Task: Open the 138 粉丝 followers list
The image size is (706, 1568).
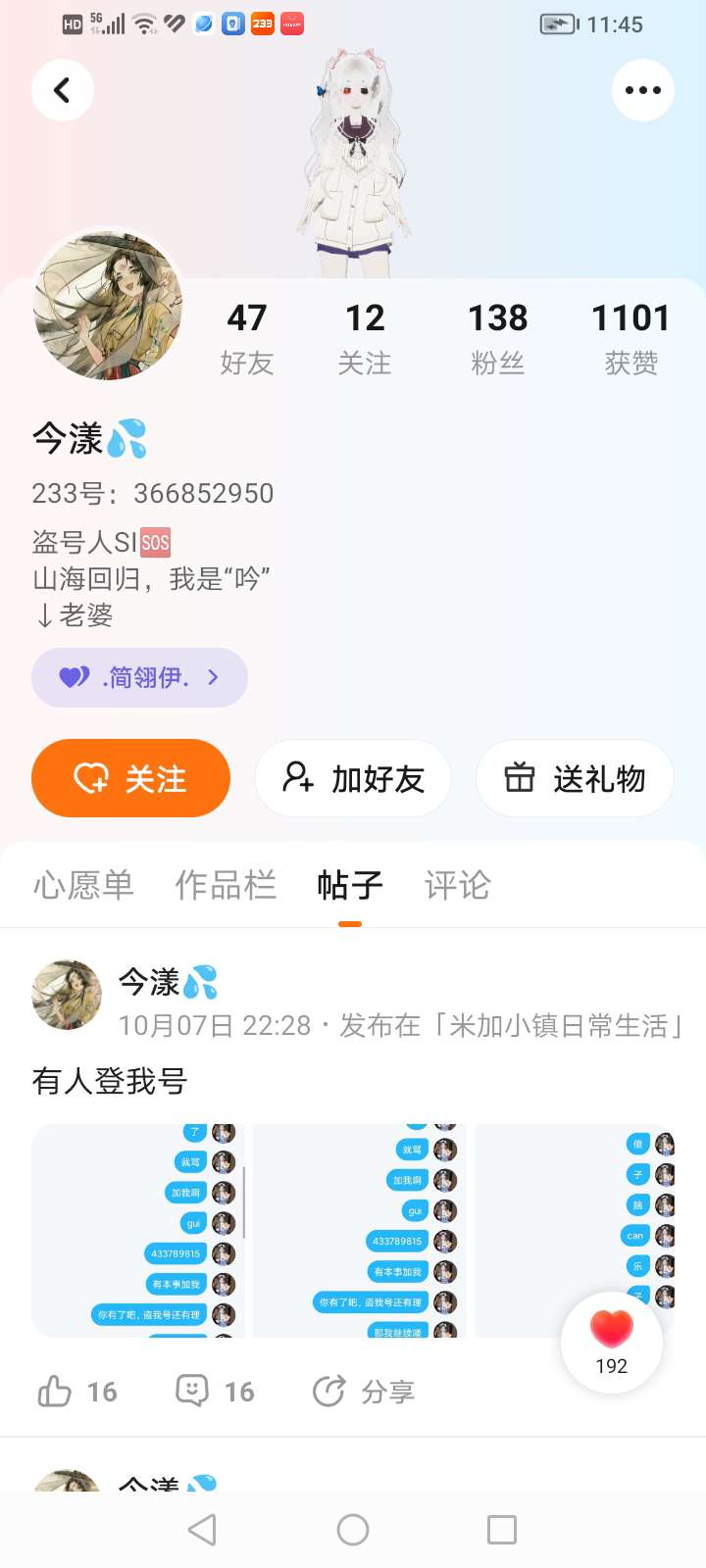Action: pyautogui.click(x=498, y=338)
